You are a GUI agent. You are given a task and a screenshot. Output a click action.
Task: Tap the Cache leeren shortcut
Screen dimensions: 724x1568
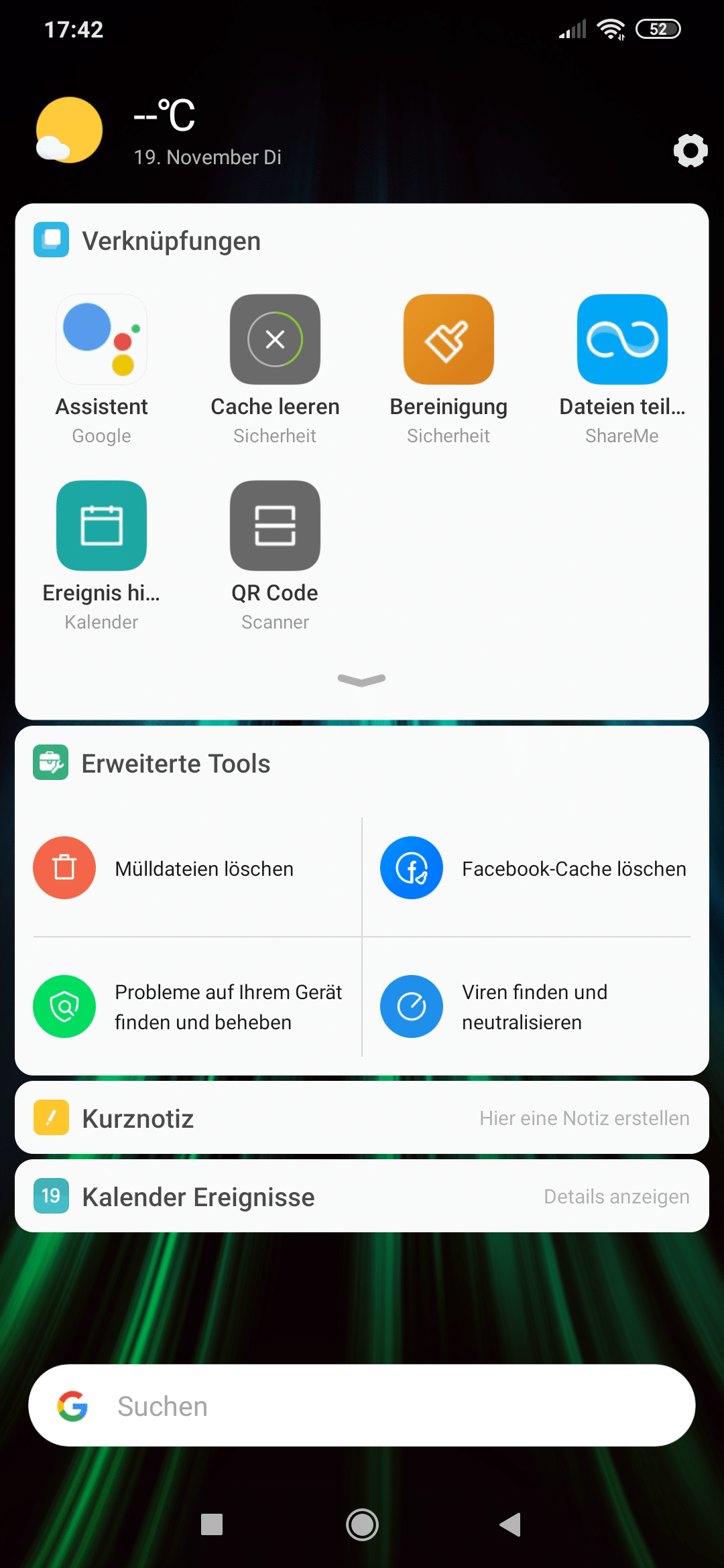(x=275, y=370)
